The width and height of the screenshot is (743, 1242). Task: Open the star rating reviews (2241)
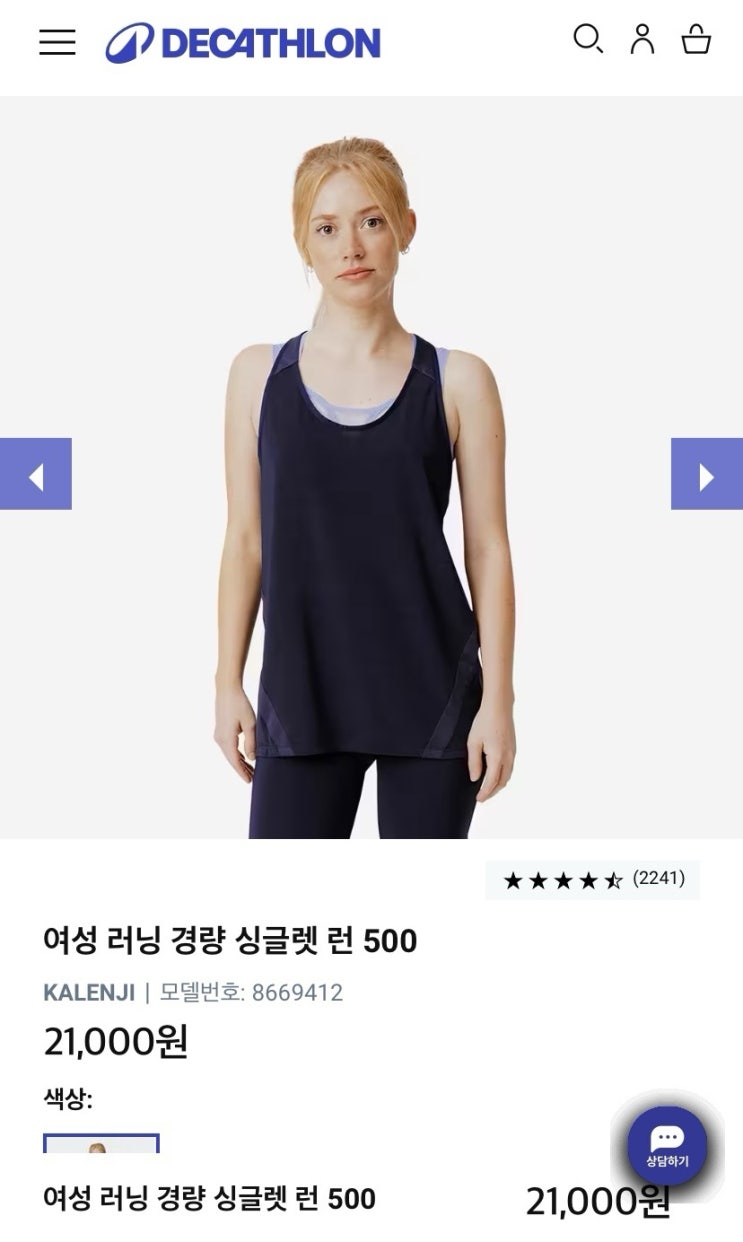click(593, 880)
